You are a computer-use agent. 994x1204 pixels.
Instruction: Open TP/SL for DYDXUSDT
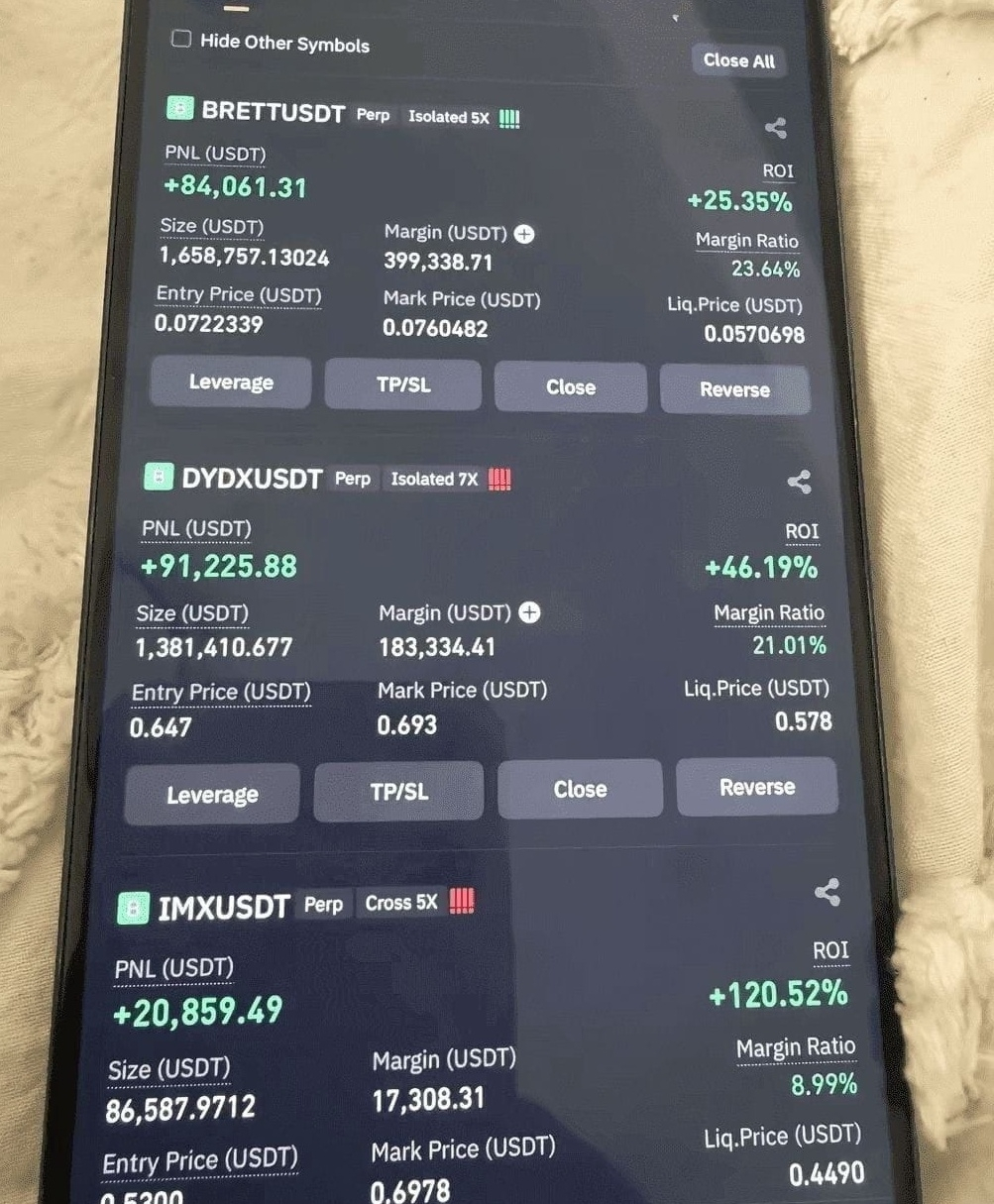(x=399, y=792)
